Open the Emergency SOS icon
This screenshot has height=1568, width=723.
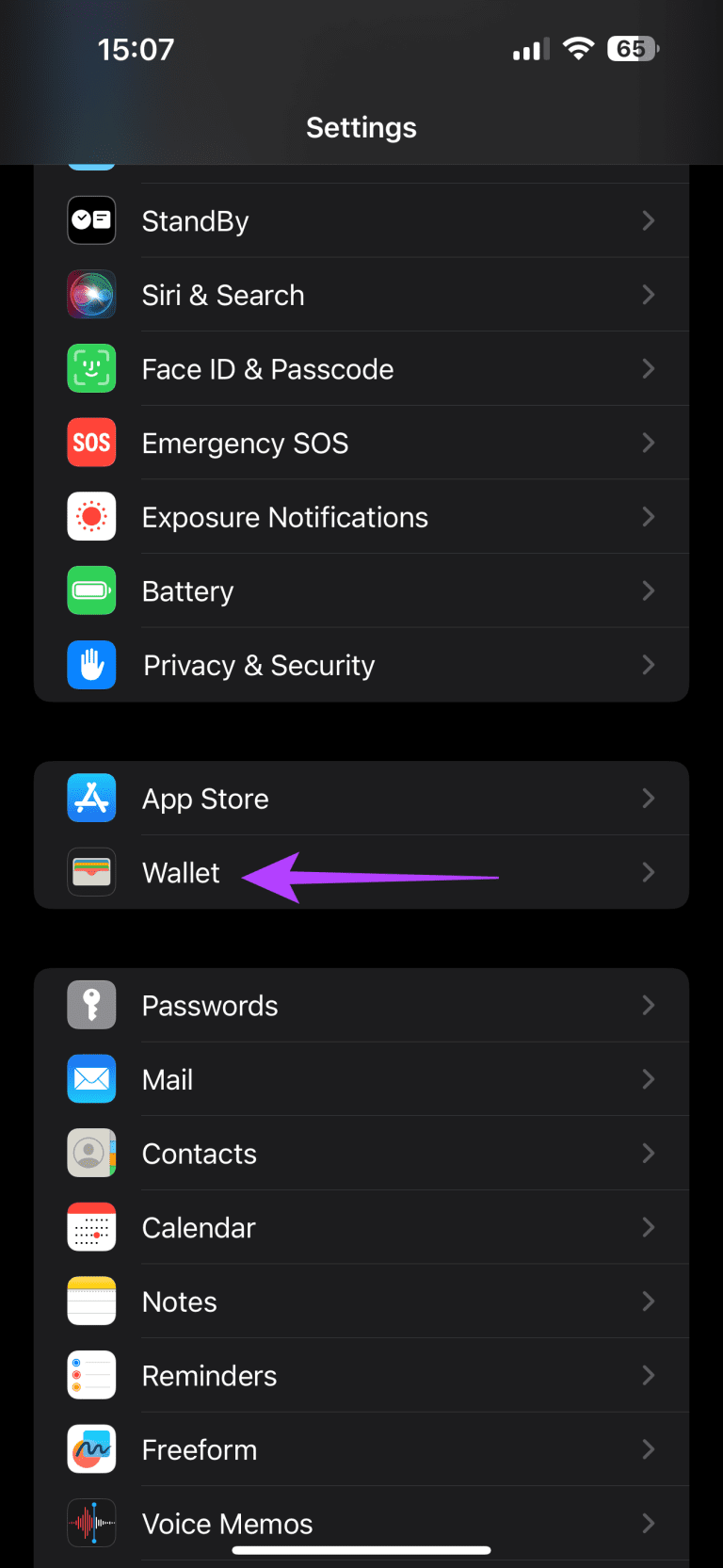coord(91,443)
